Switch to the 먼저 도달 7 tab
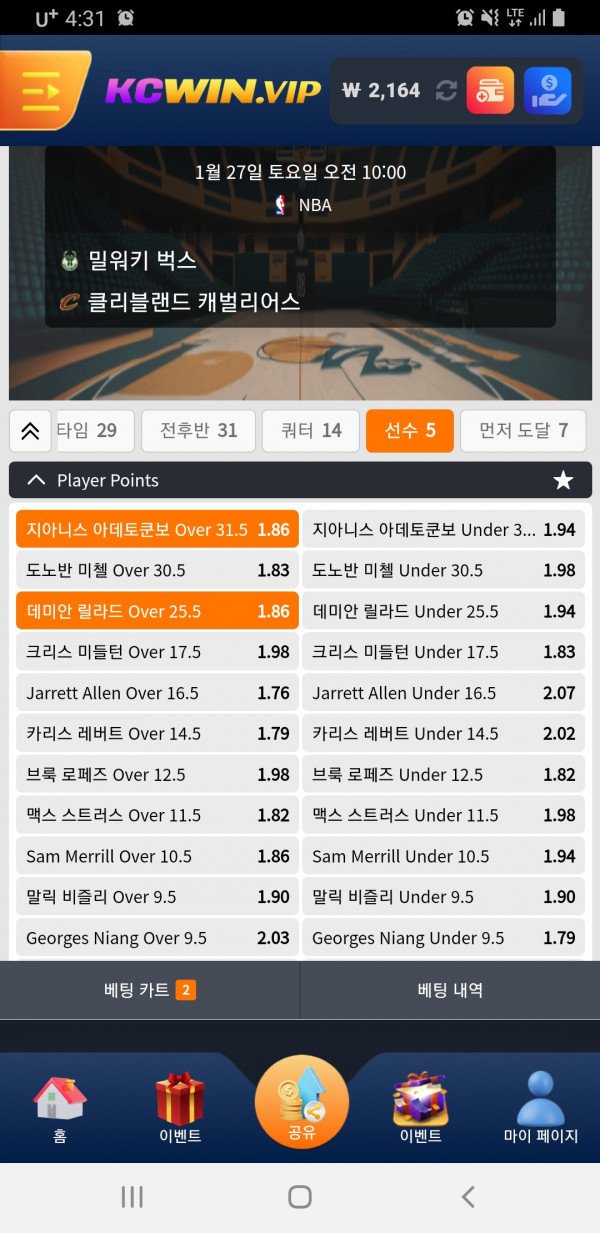The image size is (600, 1233). pyautogui.click(x=523, y=431)
